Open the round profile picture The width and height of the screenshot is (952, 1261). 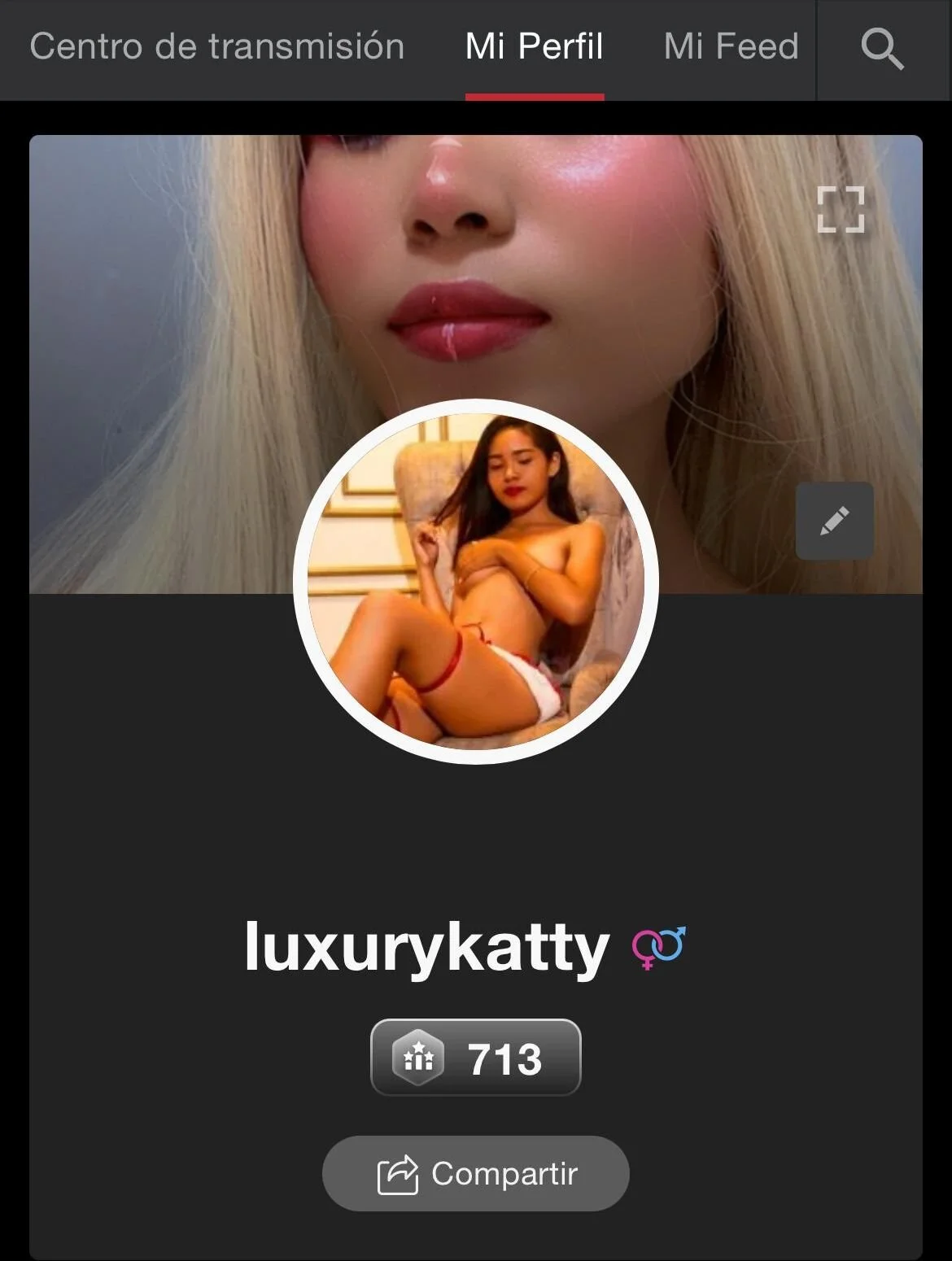(x=476, y=581)
